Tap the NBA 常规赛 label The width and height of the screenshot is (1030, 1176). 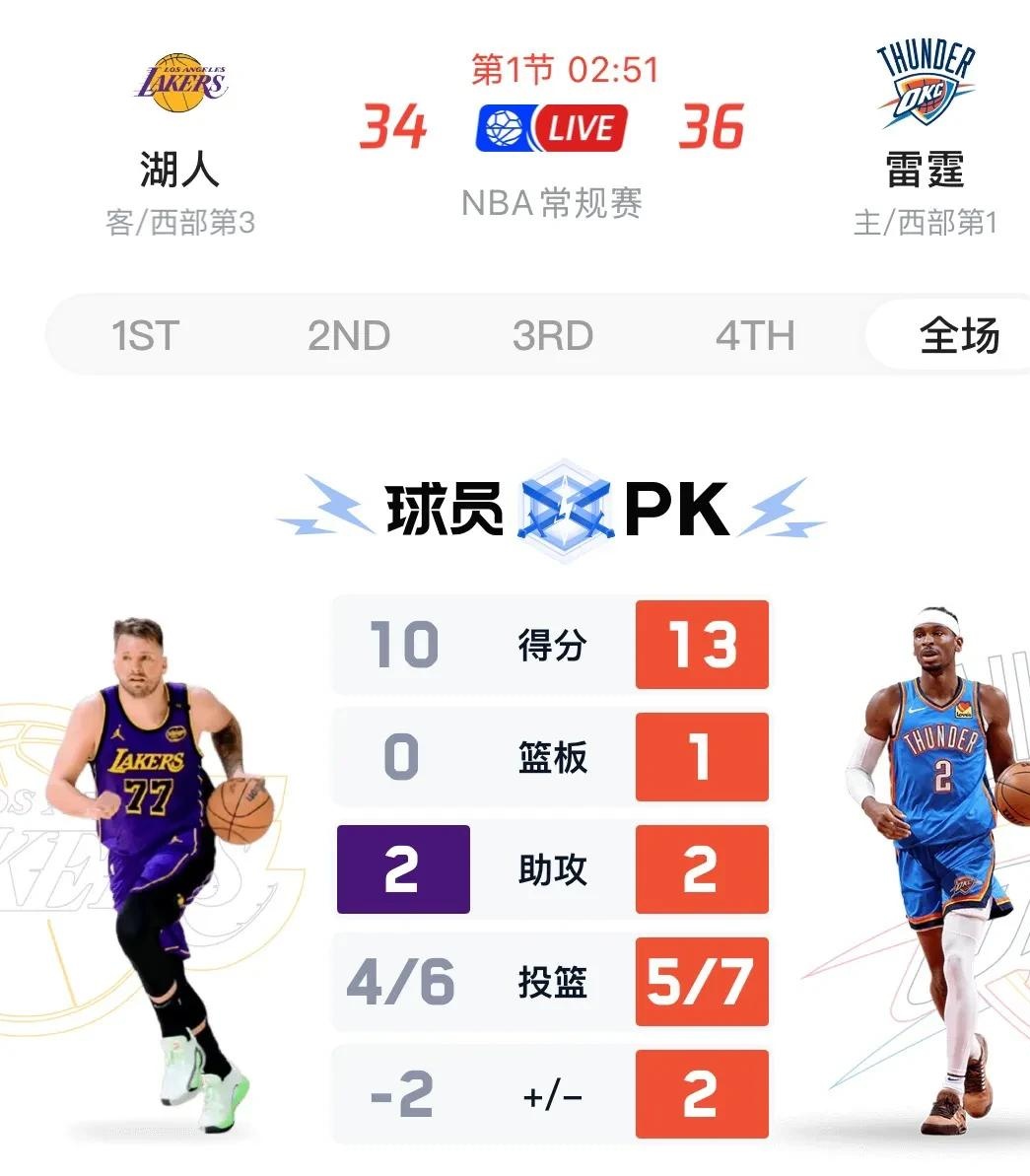click(x=552, y=204)
